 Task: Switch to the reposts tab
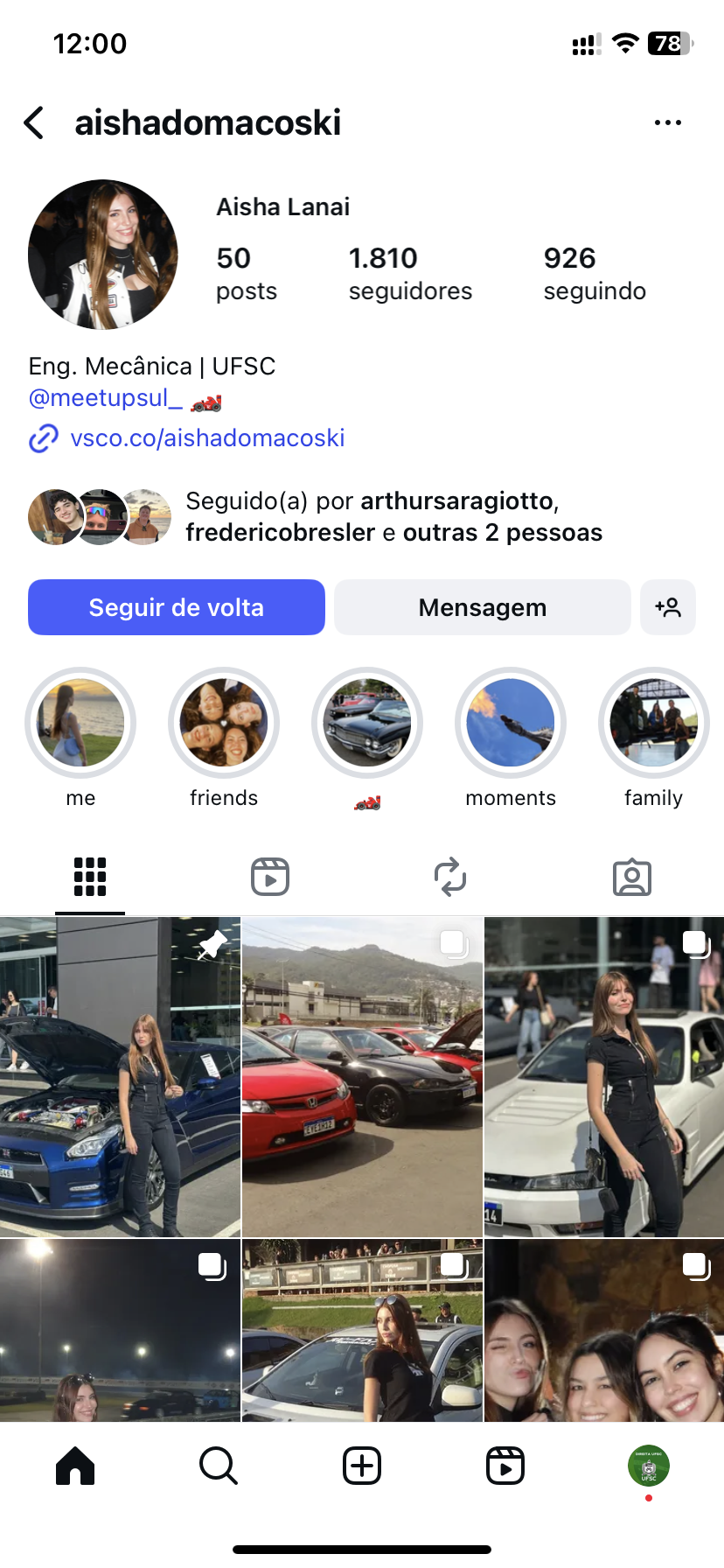(450, 877)
